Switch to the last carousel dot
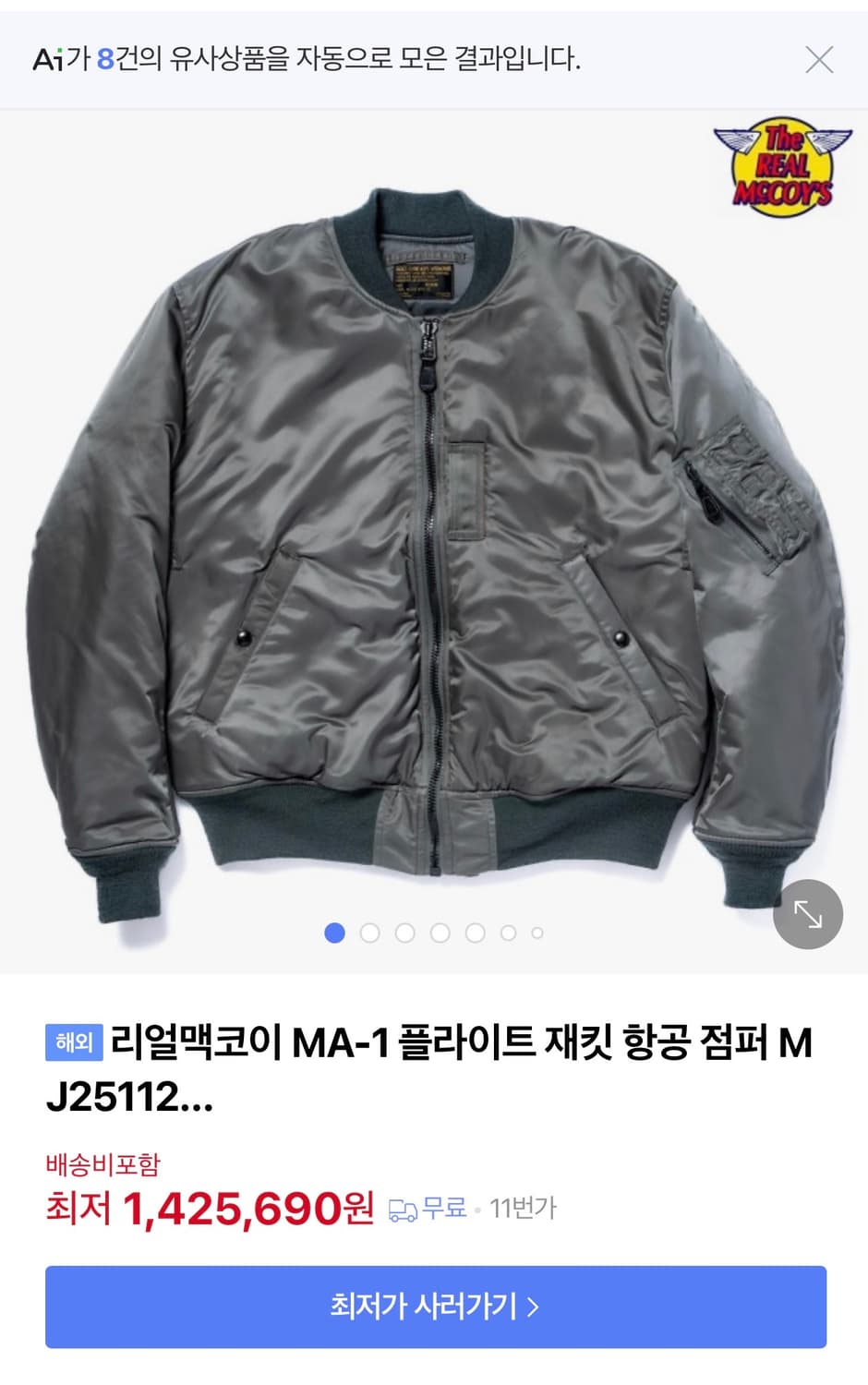Screen dimensions: 868x1385 [x=534, y=933]
